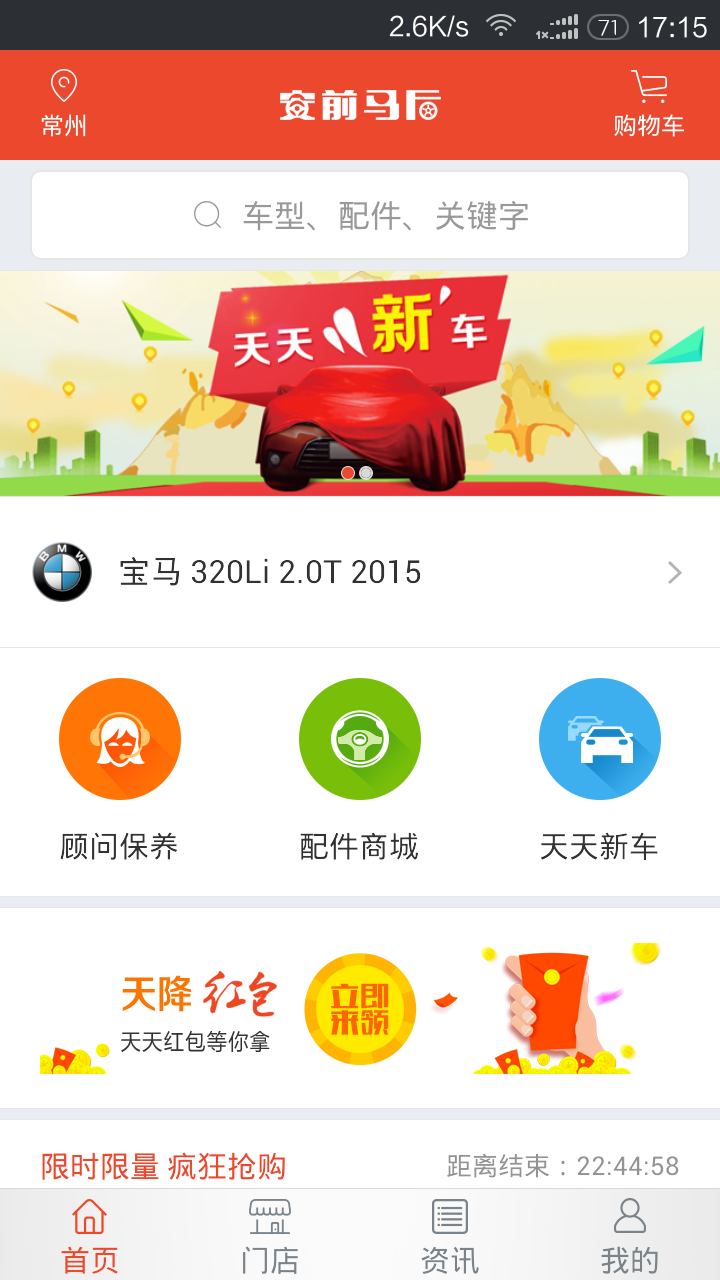Open the 天天新车 promotional banner

coord(360,383)
